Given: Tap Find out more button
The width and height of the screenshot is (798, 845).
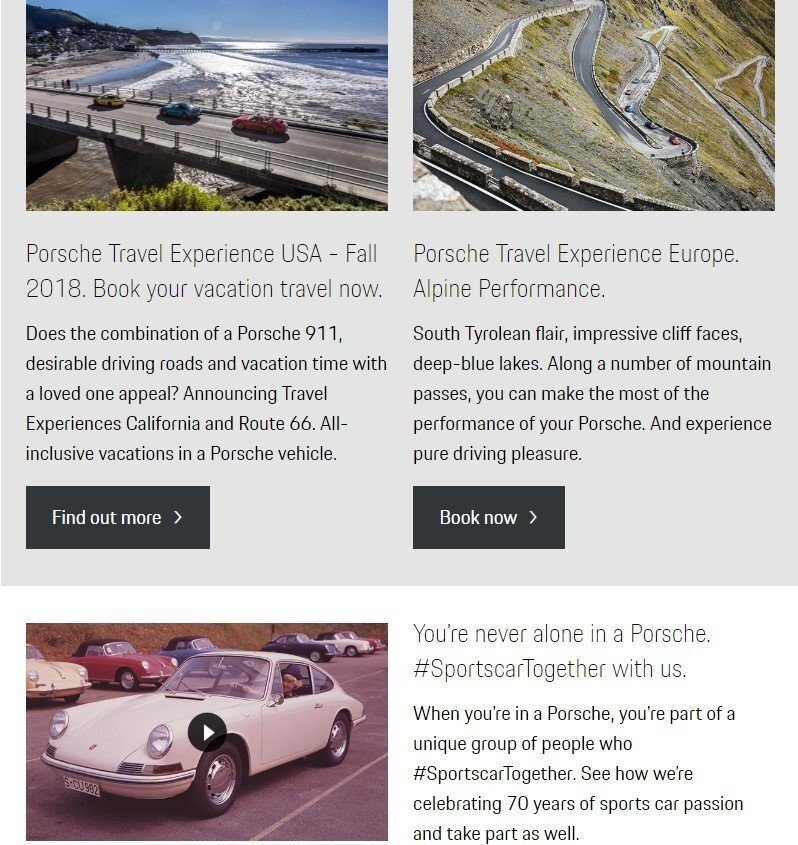Looking at the screenshot, I should [118, 517].
